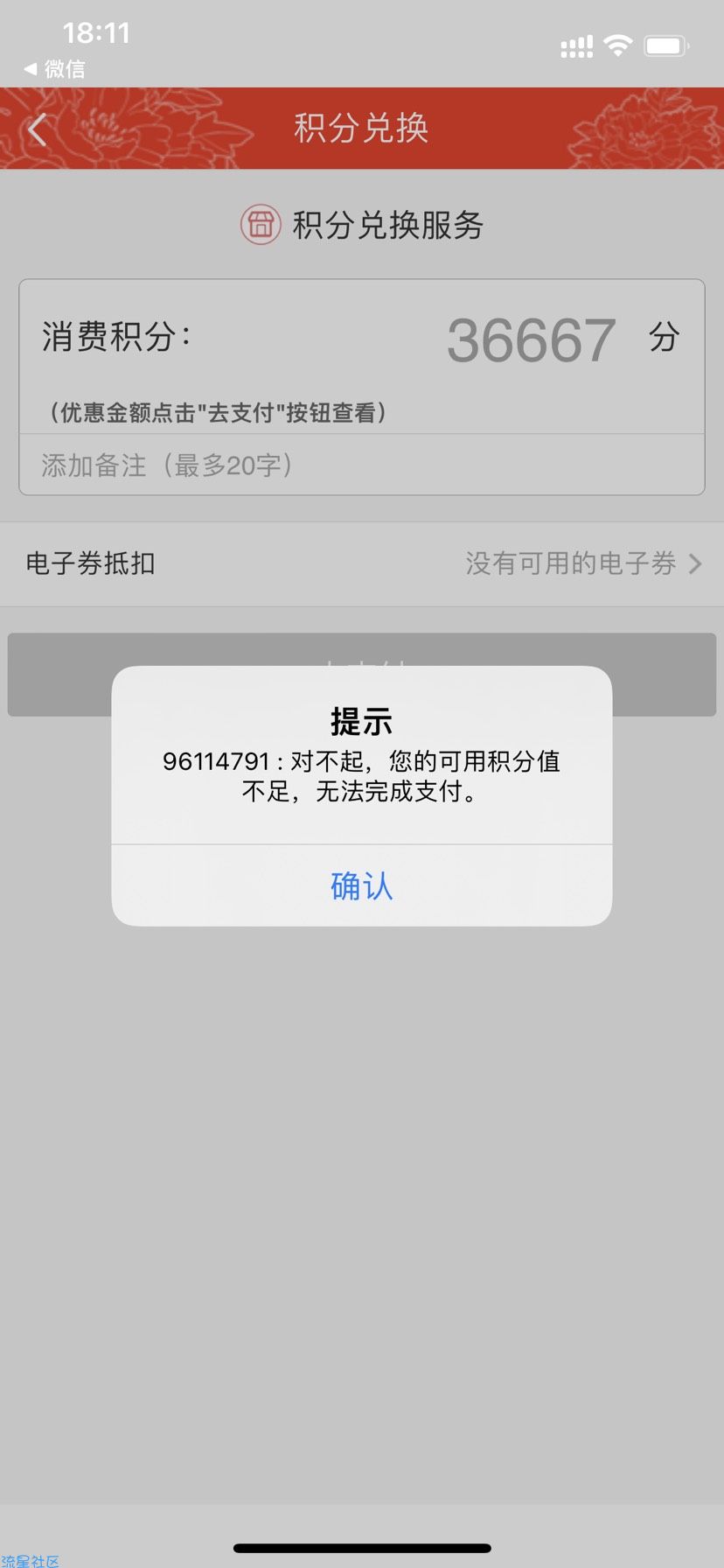Open the 电子券抵扣 coupon row
Viewport: 724px width, 1568px height.
click(361, 563)
